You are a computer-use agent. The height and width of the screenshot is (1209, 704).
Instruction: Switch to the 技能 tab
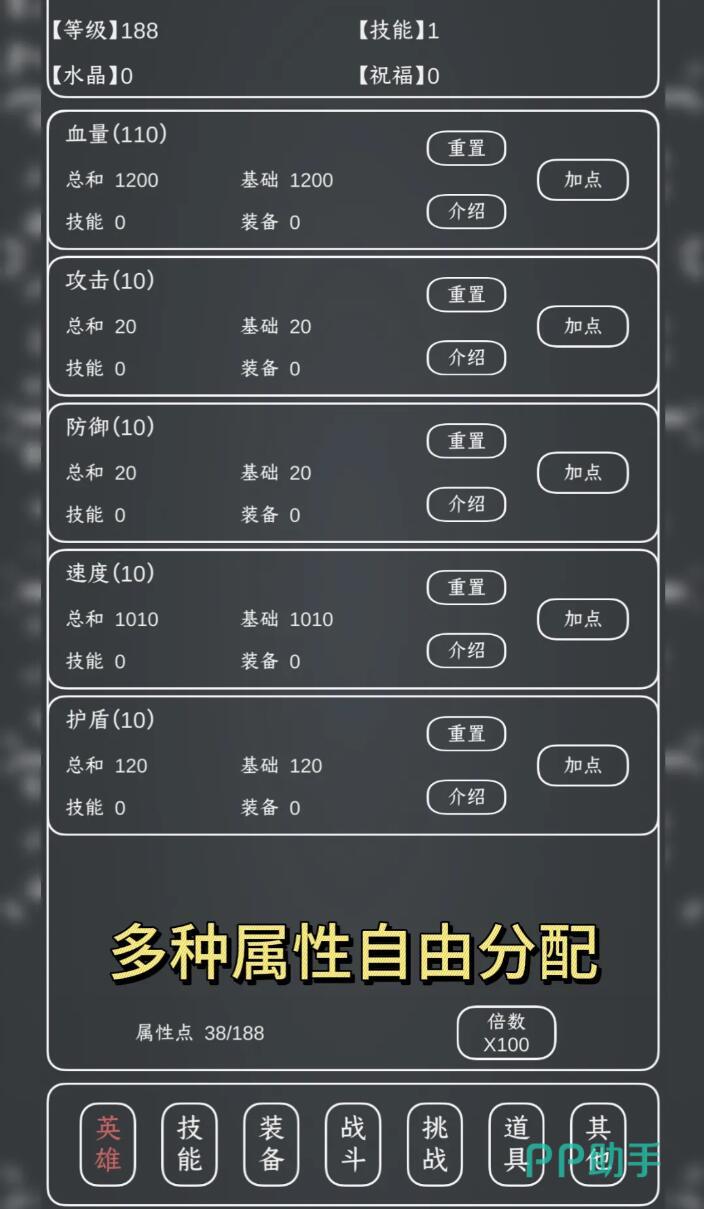pos(190,1144)
